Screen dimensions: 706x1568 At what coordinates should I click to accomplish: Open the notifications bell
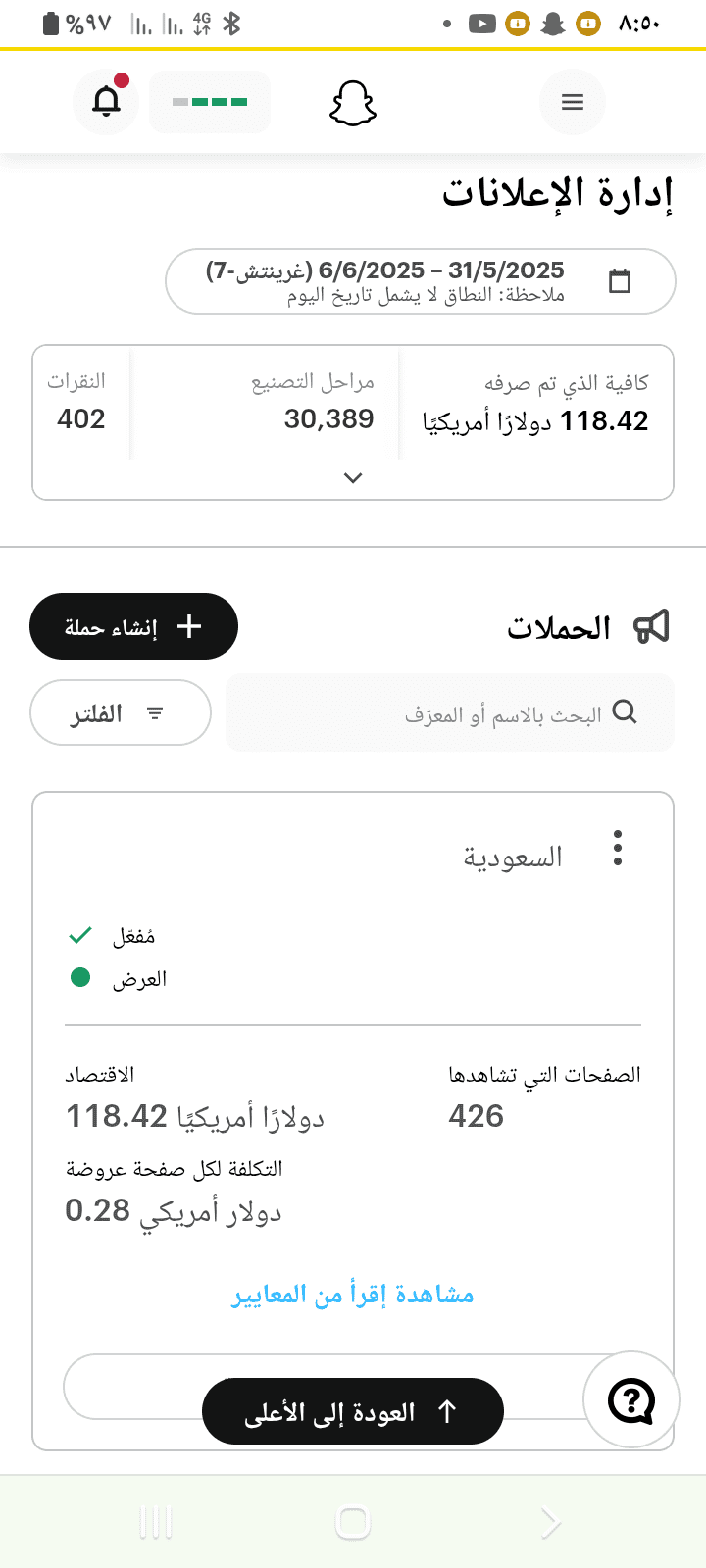pos(106,102)
